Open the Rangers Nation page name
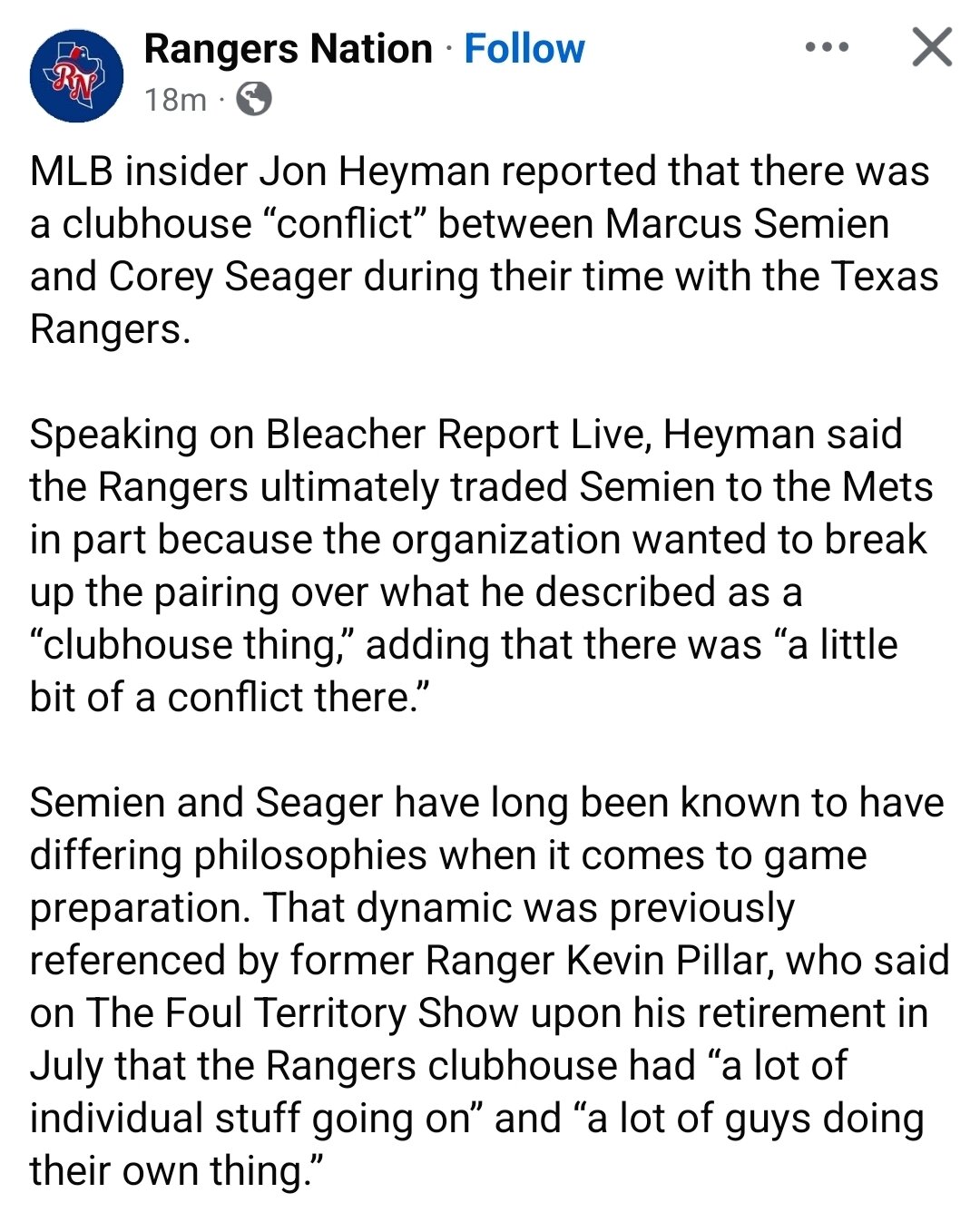Screen dimensions: 980x1232 point(288,49)
